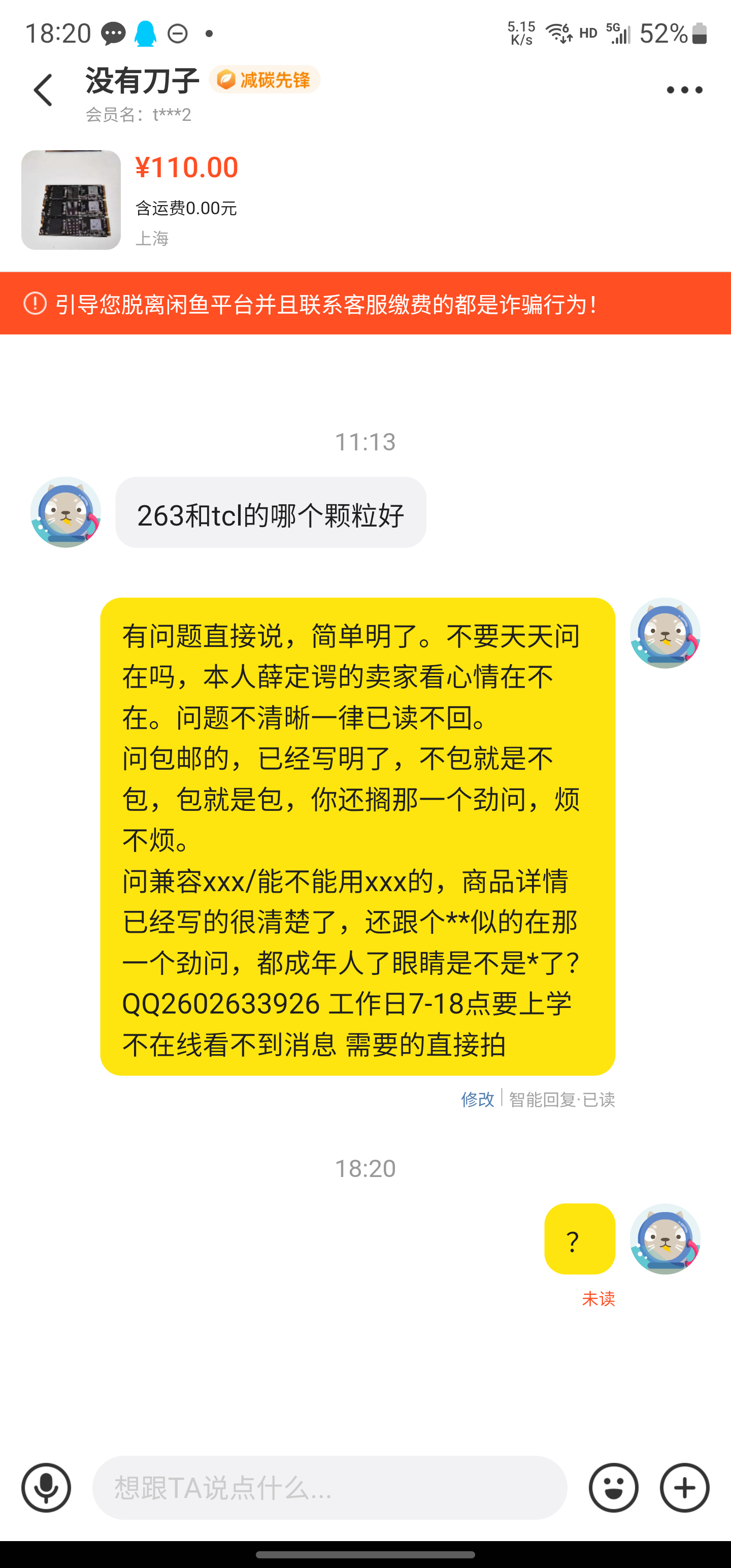Open the emoji picker
The height and width of the screenshot is (1568, 731).
tap(614, 1487)
